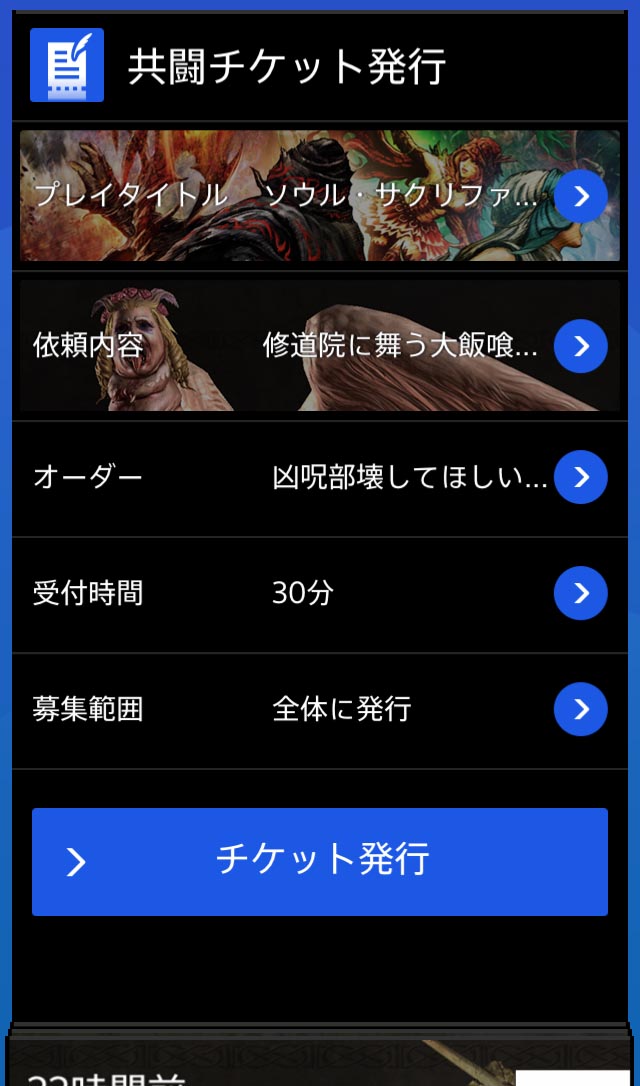
Task: Change the 募集範囲 recruitment range
Action: (x=319, y=710)
